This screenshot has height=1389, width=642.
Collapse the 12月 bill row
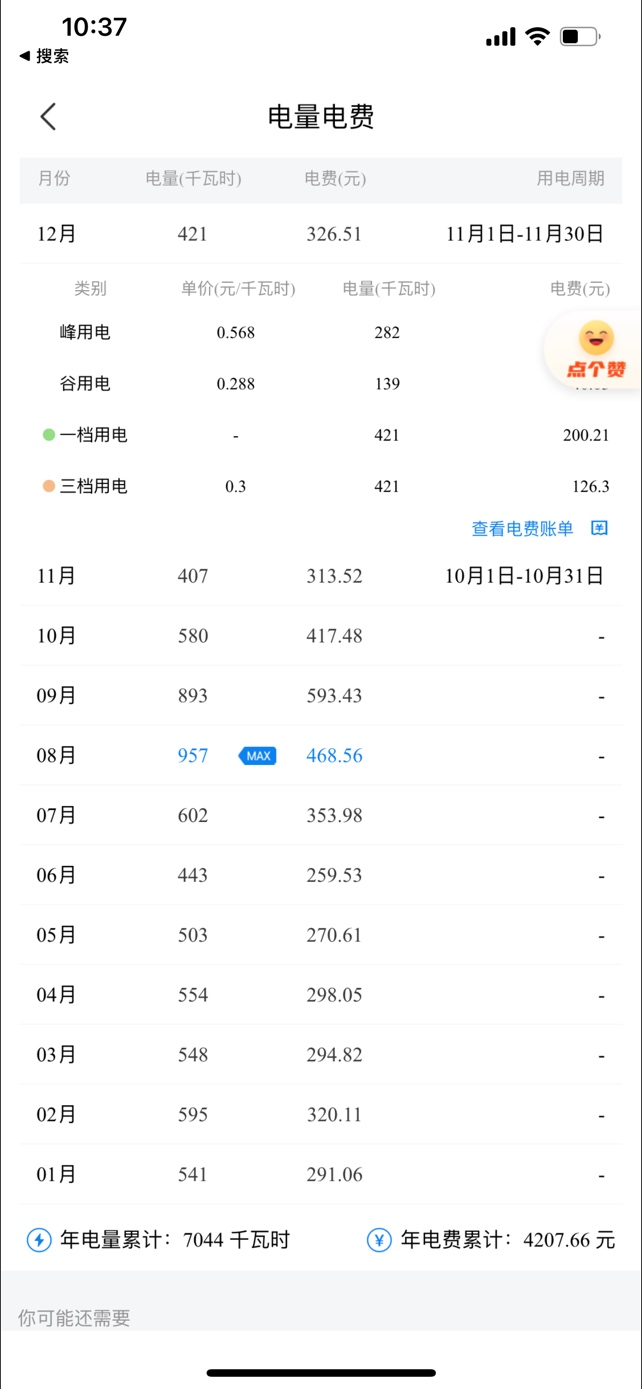(321, 234)
